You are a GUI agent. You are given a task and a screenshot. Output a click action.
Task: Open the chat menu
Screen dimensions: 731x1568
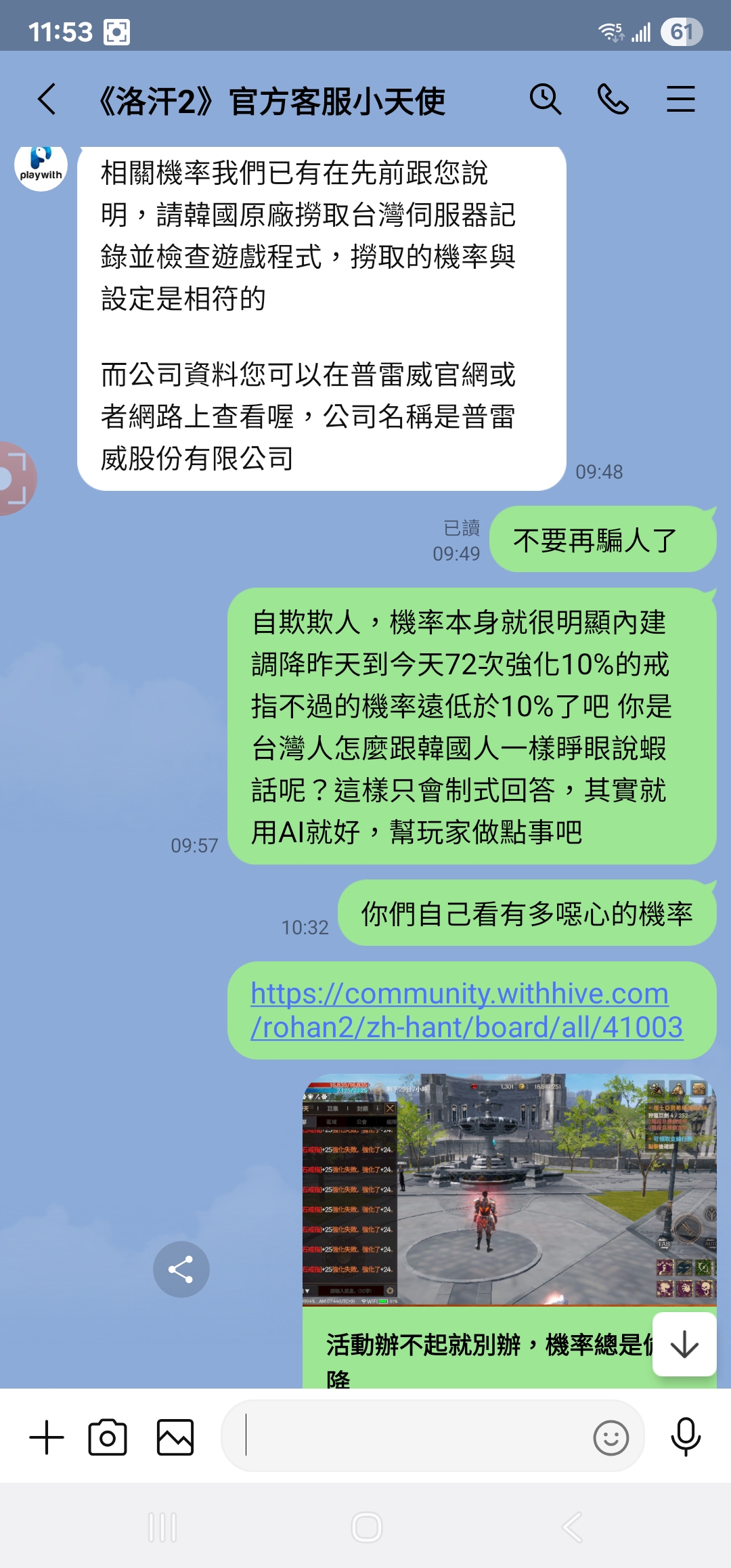pos(680,100)
